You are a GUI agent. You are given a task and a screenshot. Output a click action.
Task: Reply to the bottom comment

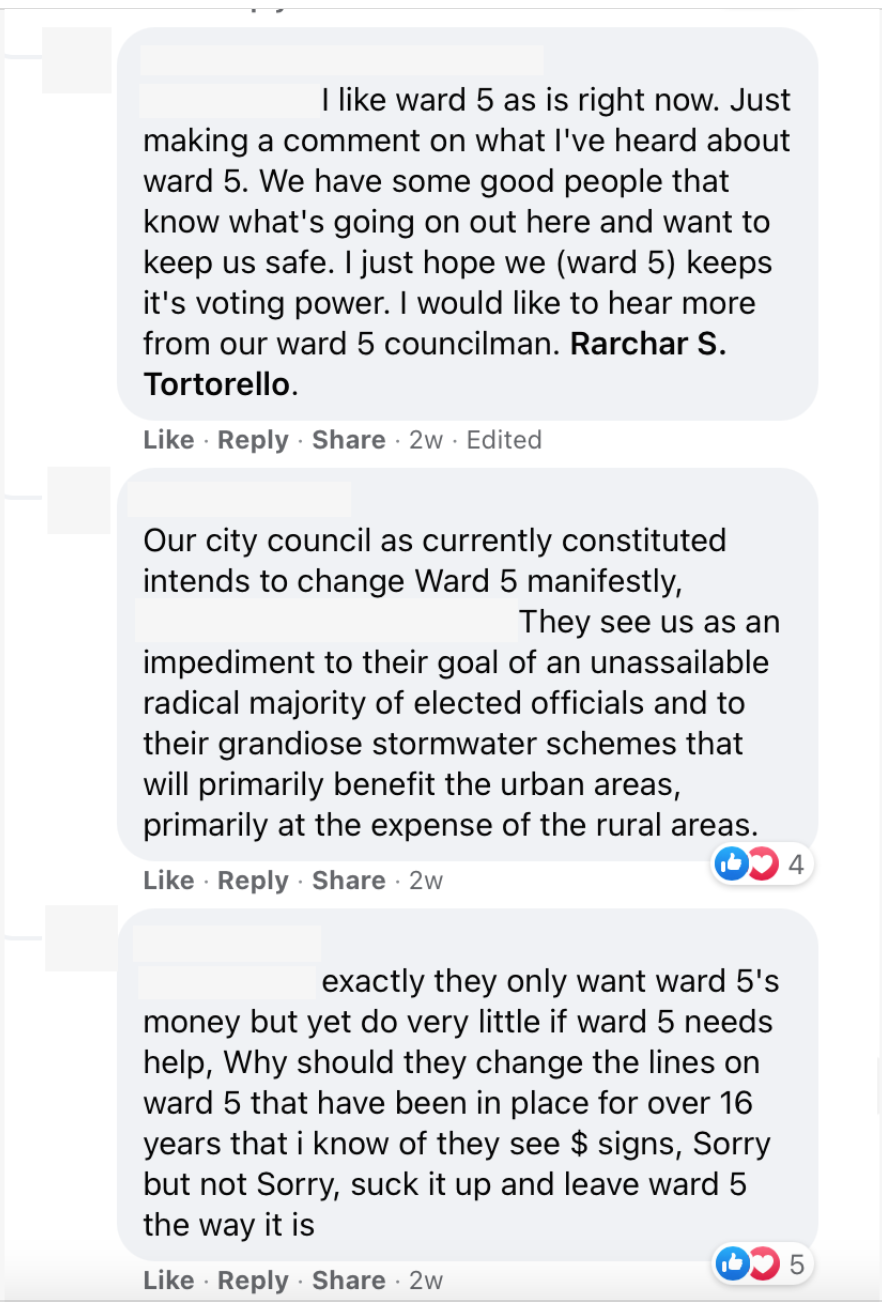tap(252, 1280)
